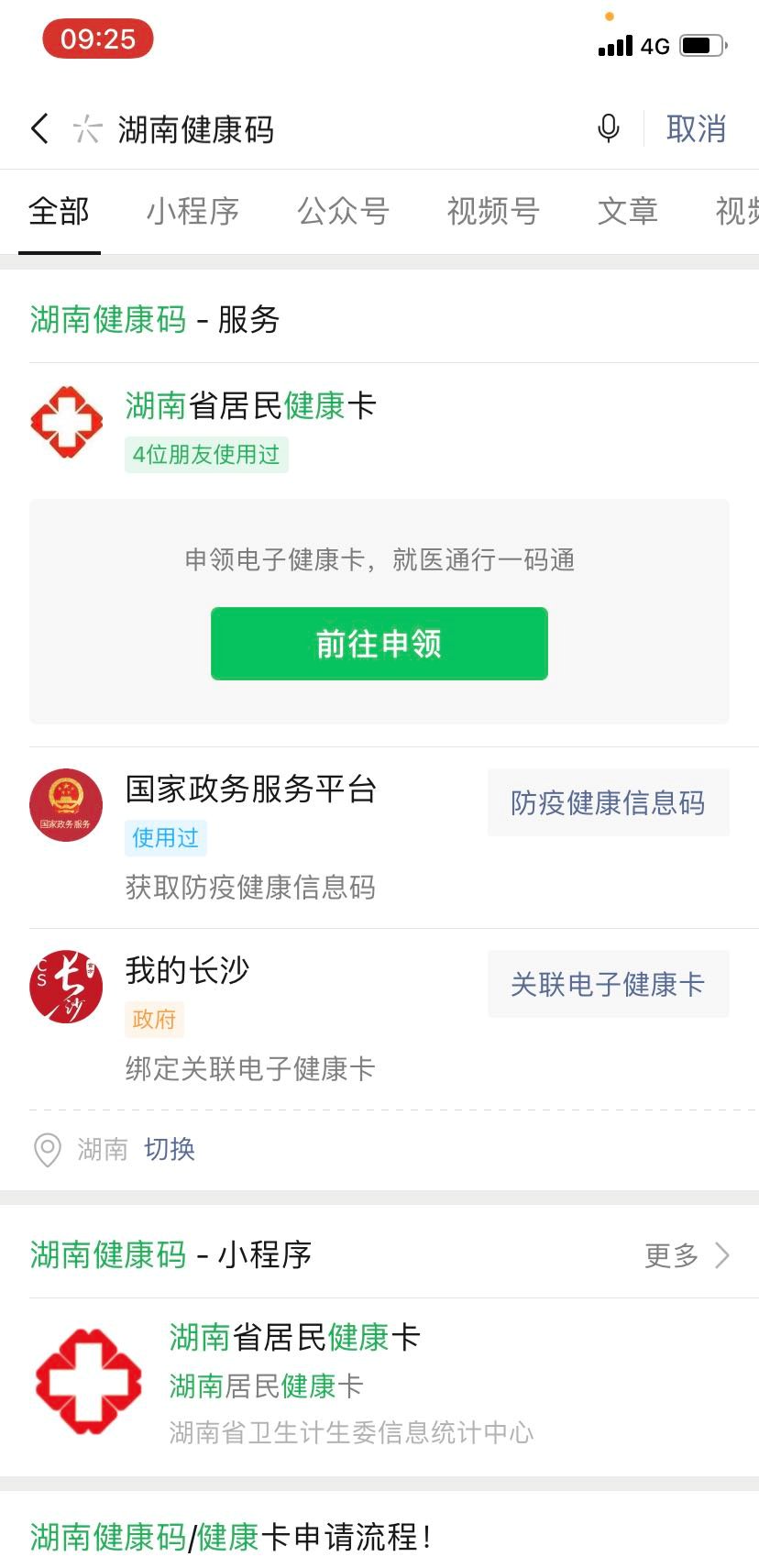The width and height of the screenshot is (759, 1568).
Task: Tap the 关联电子健康卡 button
Action: (x=608, y=985)
